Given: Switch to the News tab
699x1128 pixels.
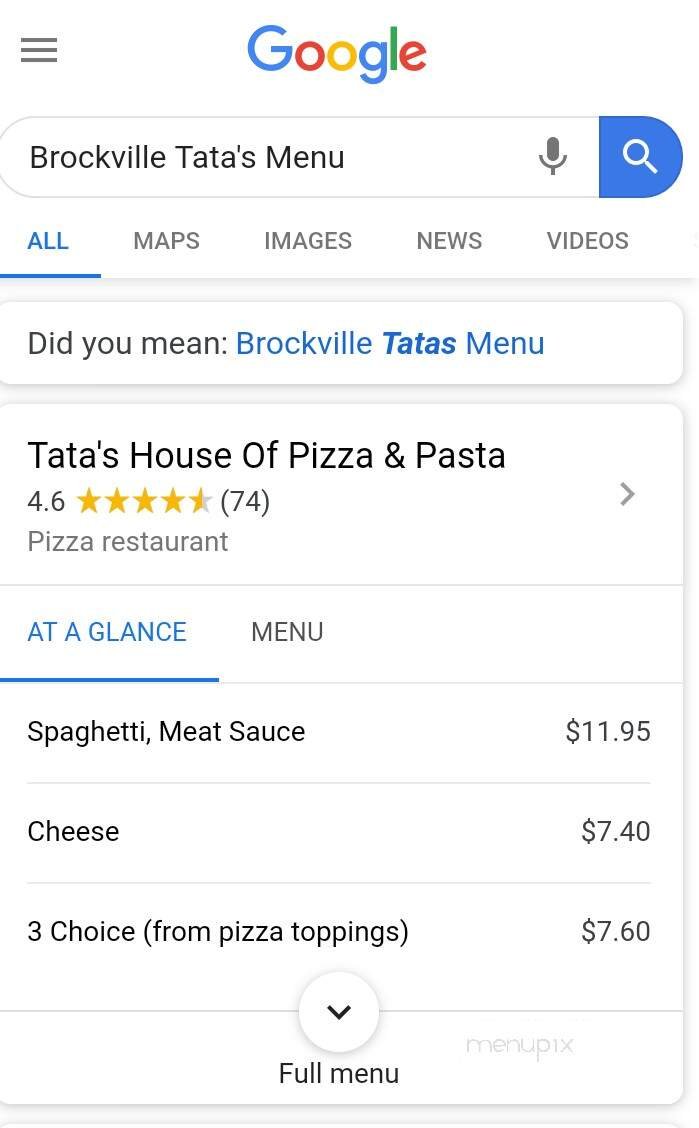Looking at the screenshot, I should (449, 241).
